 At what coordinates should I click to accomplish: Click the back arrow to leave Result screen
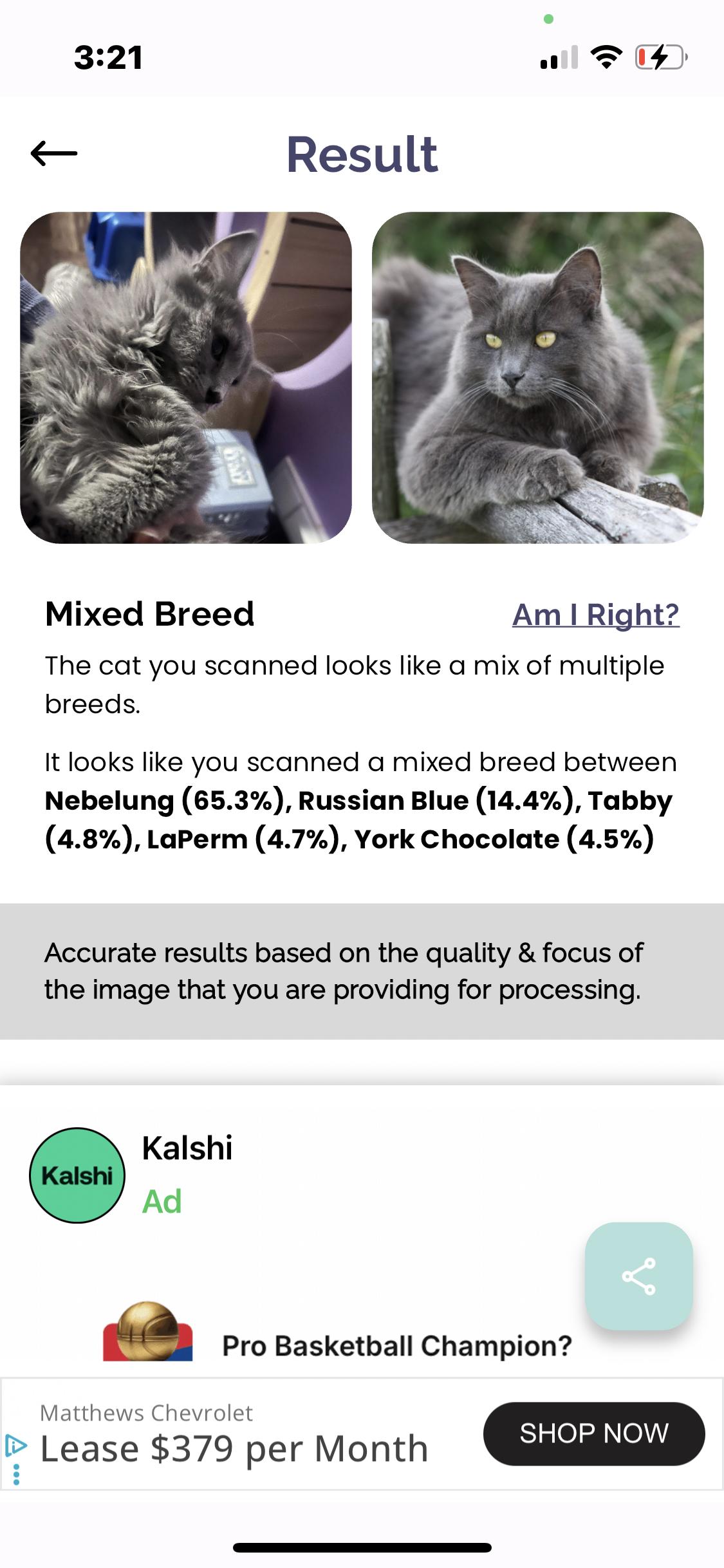pyautogui.click(x=55, y=154)
